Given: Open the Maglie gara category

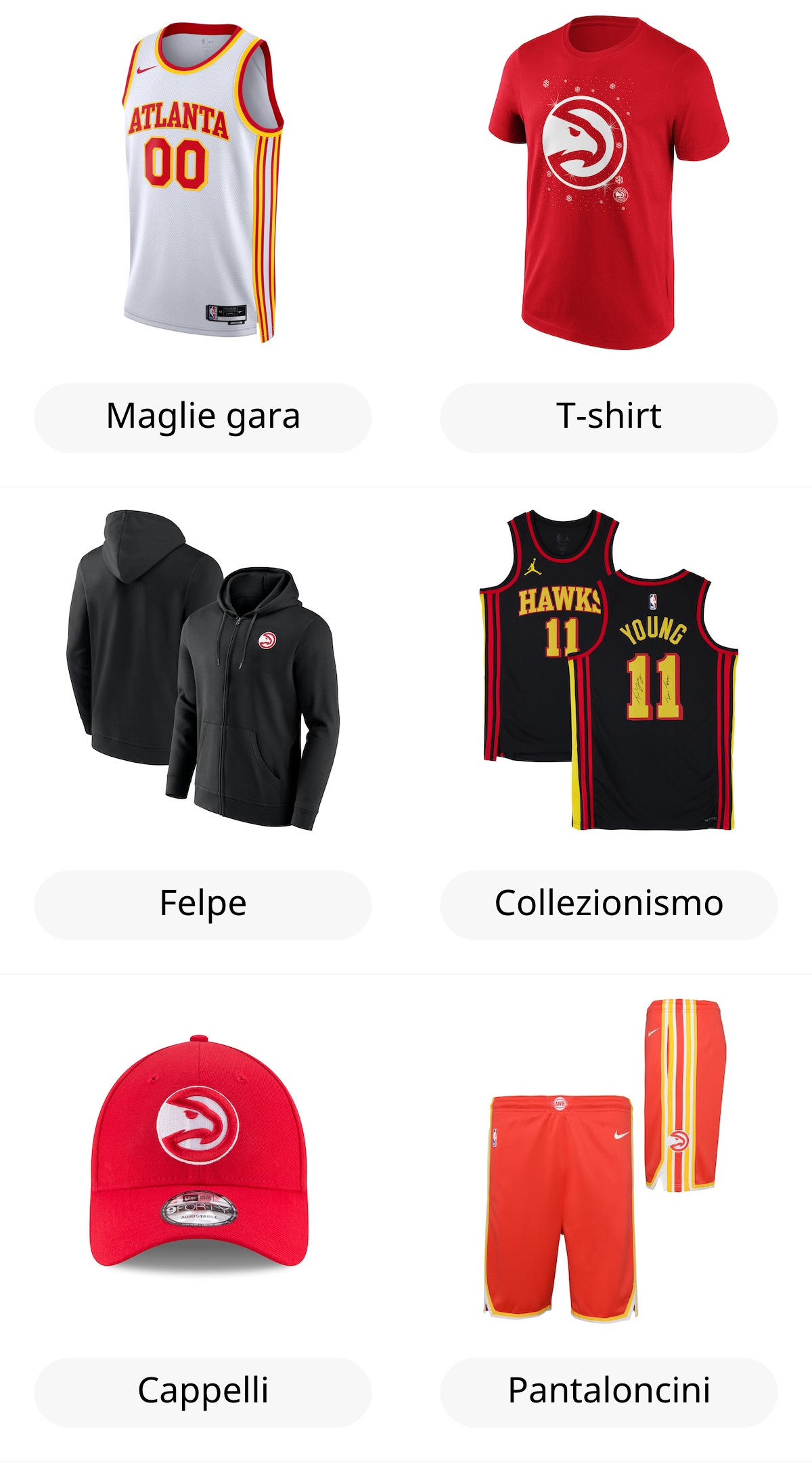Looking at the screenshot, I should [203, 417].
